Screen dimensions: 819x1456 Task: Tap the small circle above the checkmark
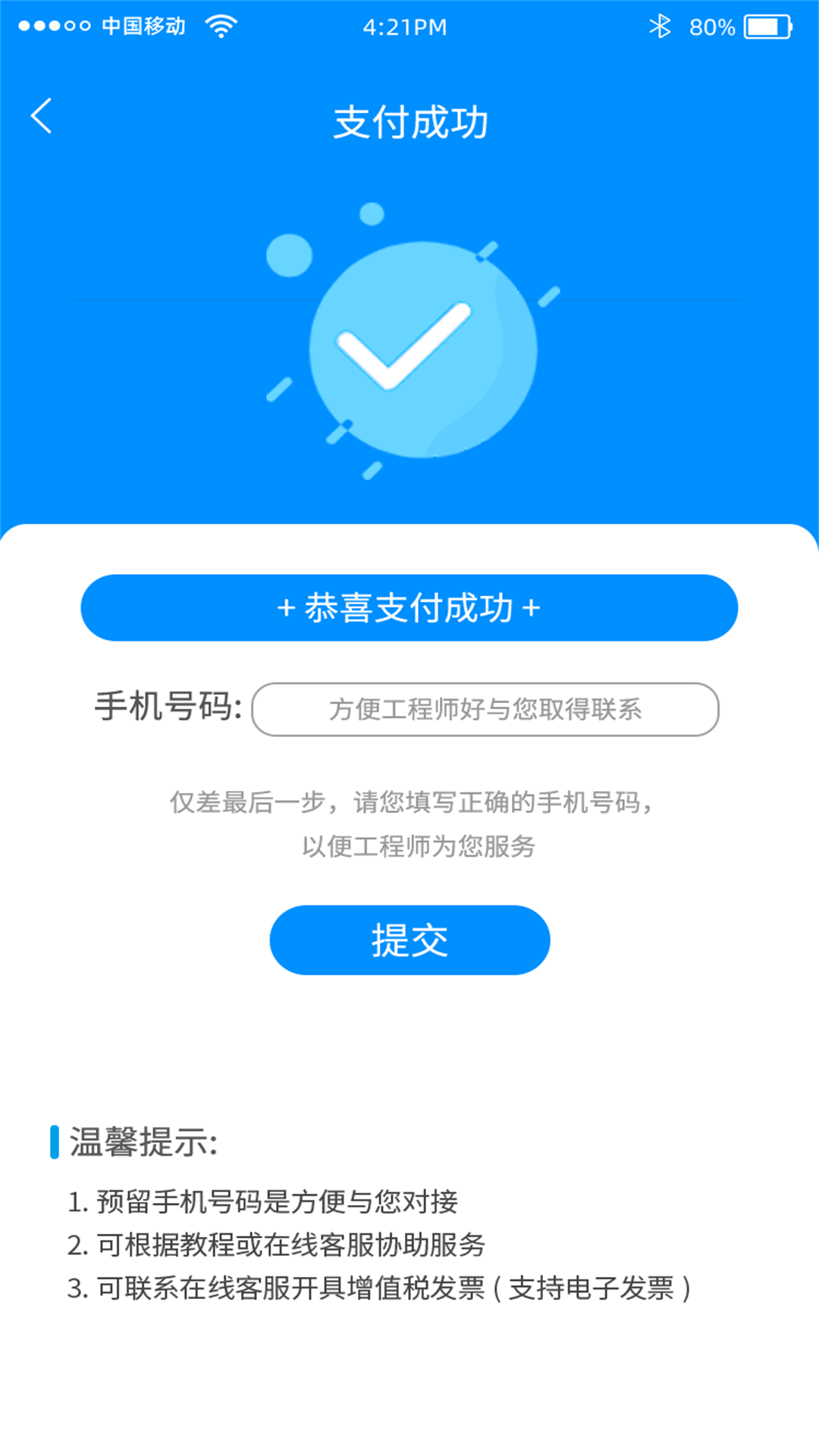tap(370, 214)
